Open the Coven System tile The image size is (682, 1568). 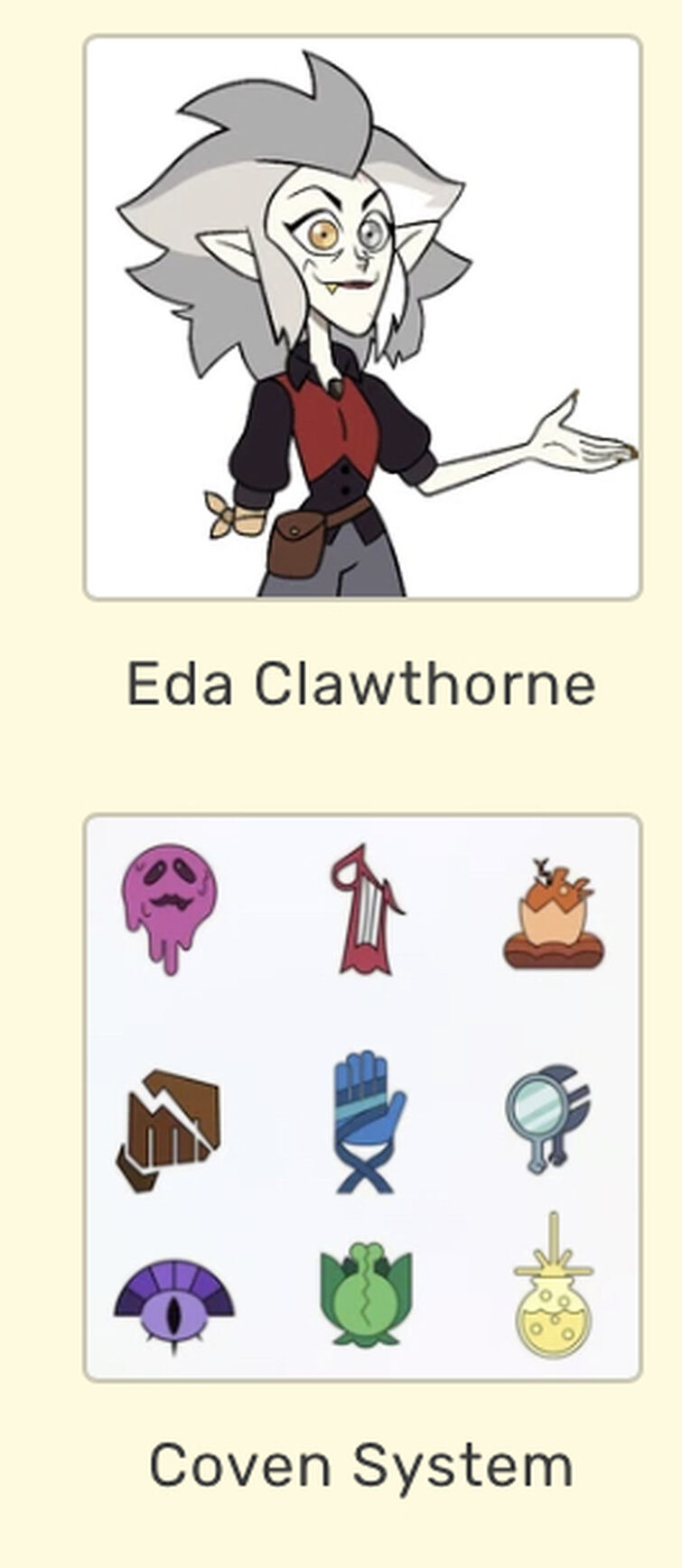[x=362, y=1097]
